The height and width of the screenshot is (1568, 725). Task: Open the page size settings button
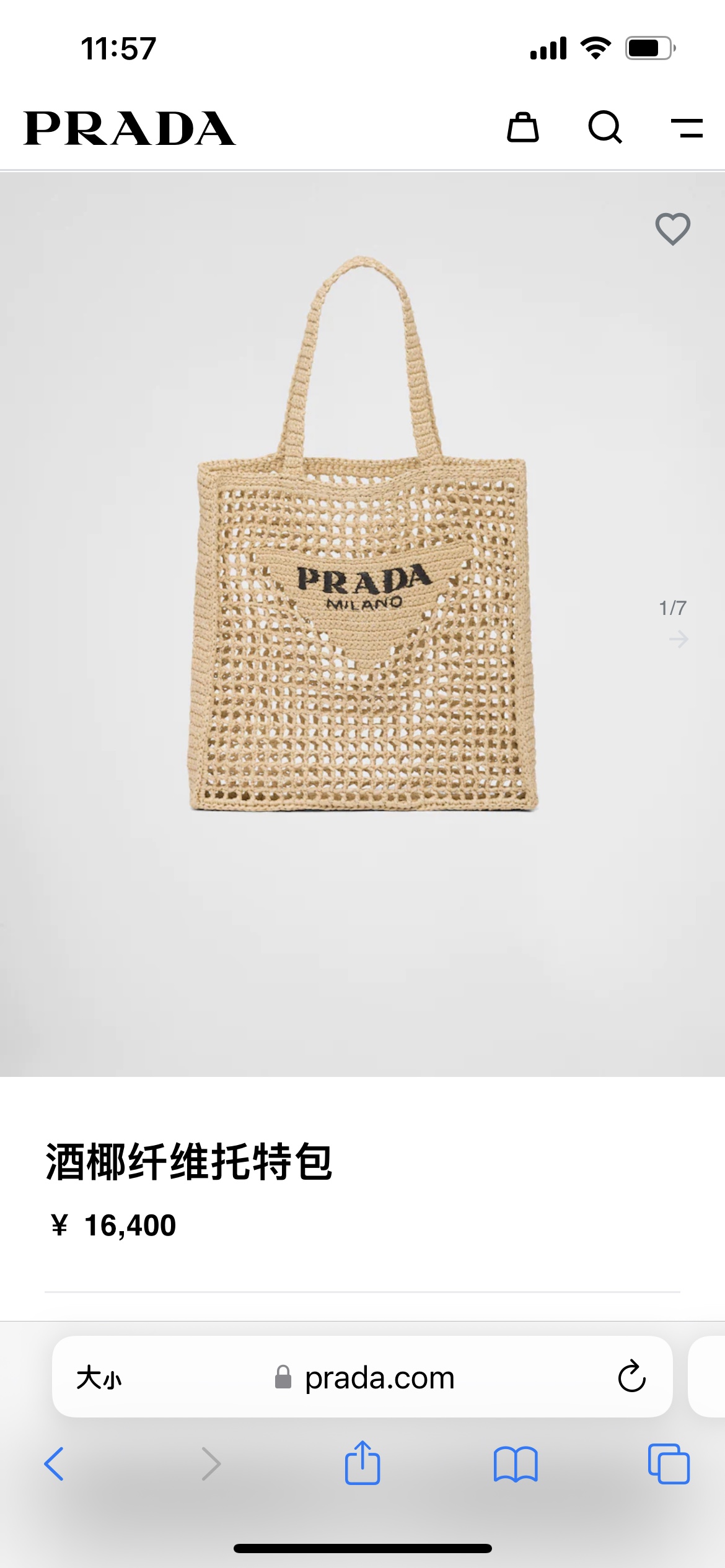coord(99,1378)
